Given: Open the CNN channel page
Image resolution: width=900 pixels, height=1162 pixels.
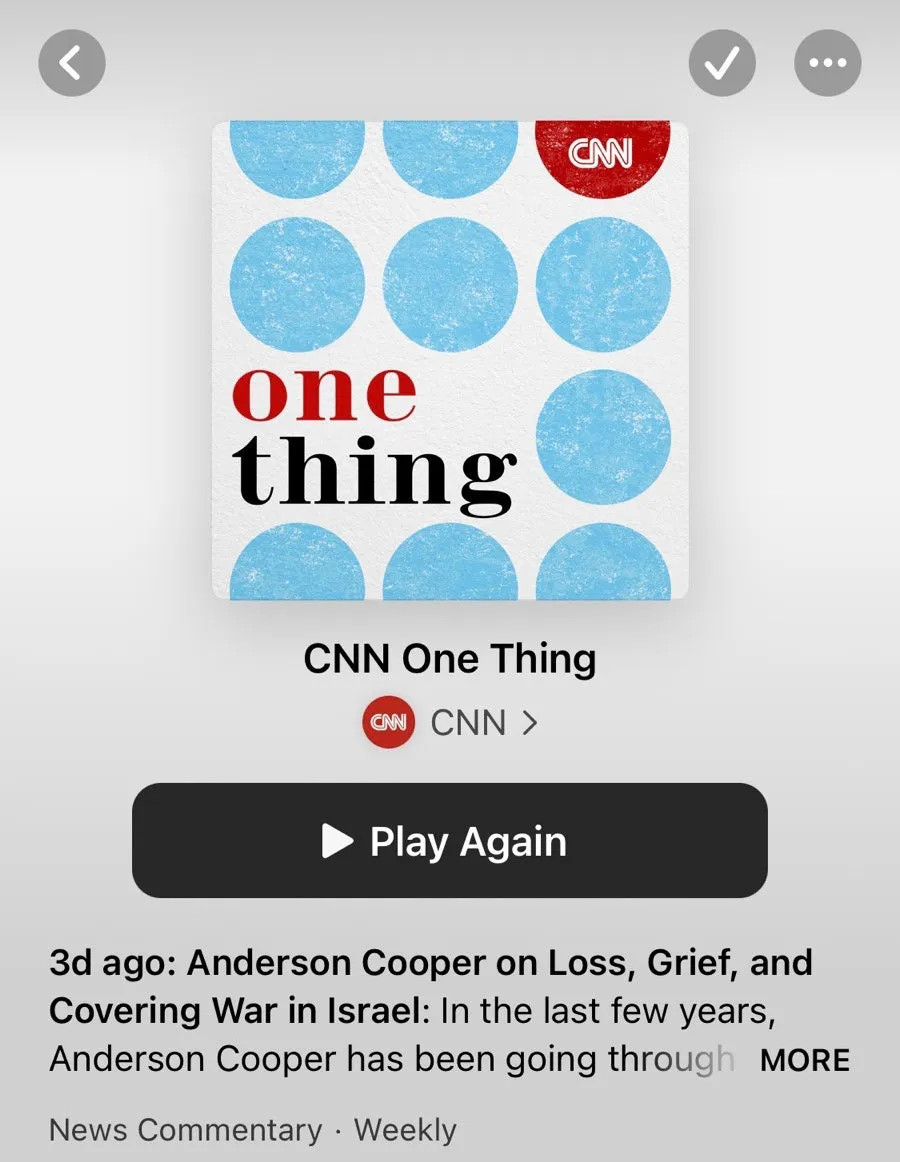Looking at the screenshot, I should click(451, 722).
